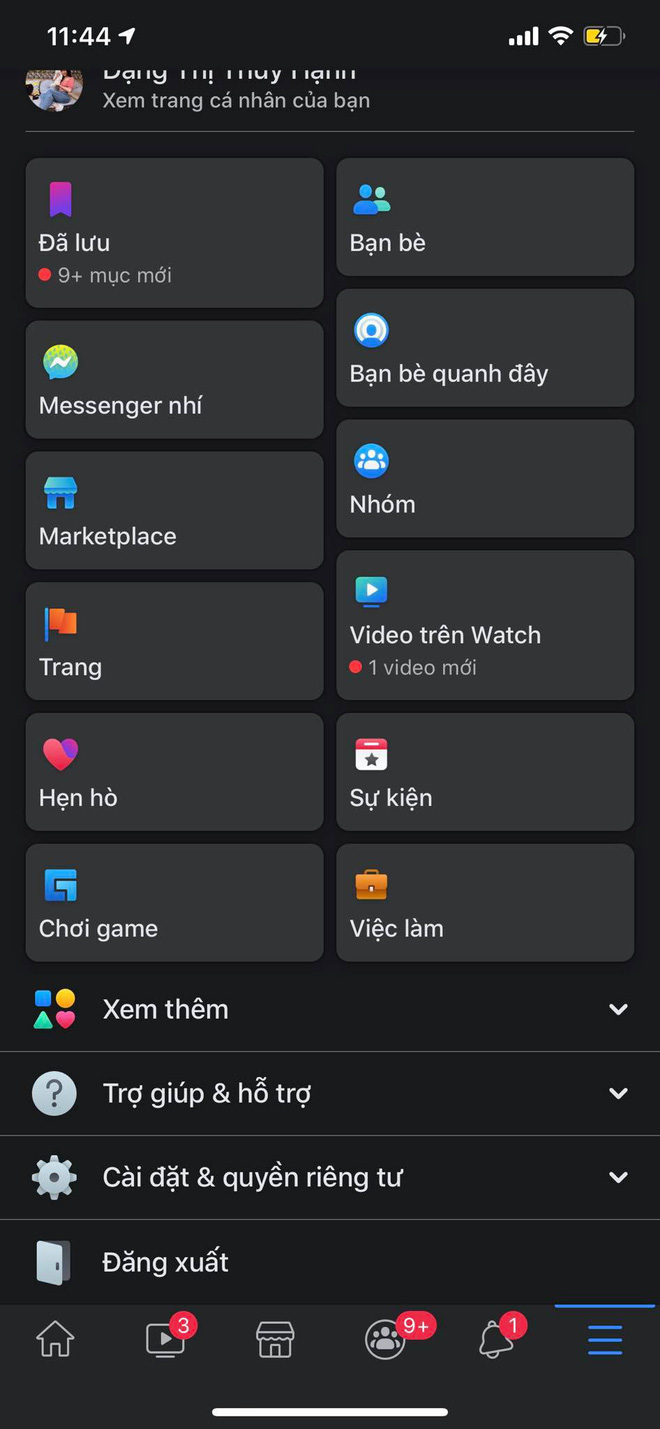Open the Đã lưu saved items card
This screenshot has height=1429, width=660.
click(174, 232)
